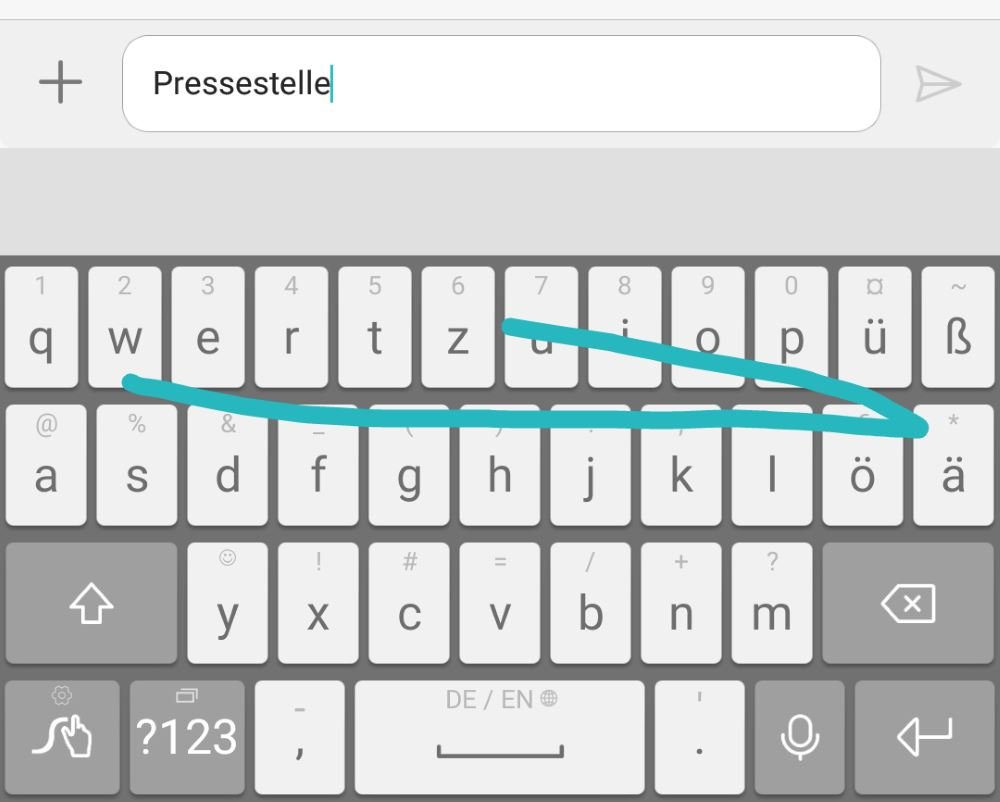Hit the backspace key

pyautogui.click(x=908, y=603)
